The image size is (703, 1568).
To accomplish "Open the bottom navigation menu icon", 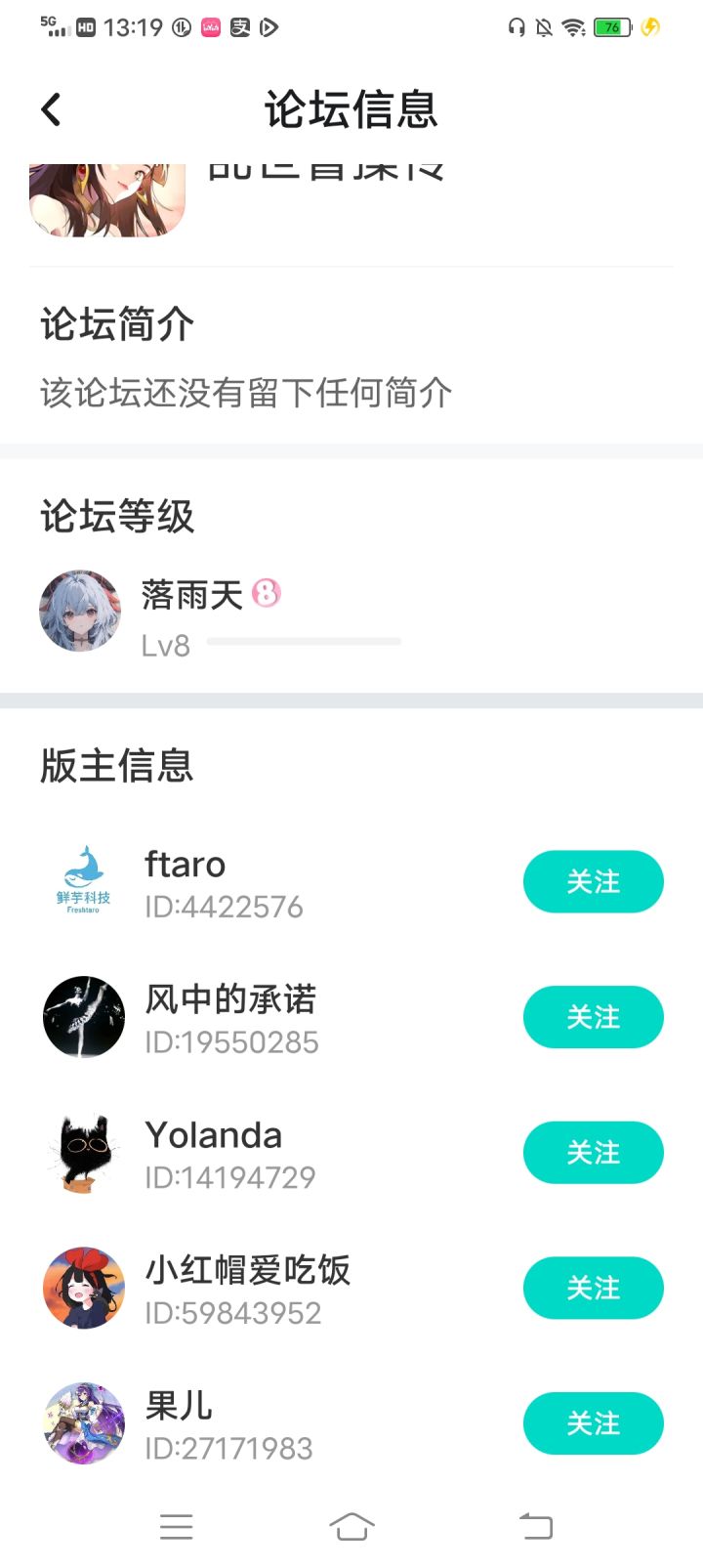I will click(177, 1525).
